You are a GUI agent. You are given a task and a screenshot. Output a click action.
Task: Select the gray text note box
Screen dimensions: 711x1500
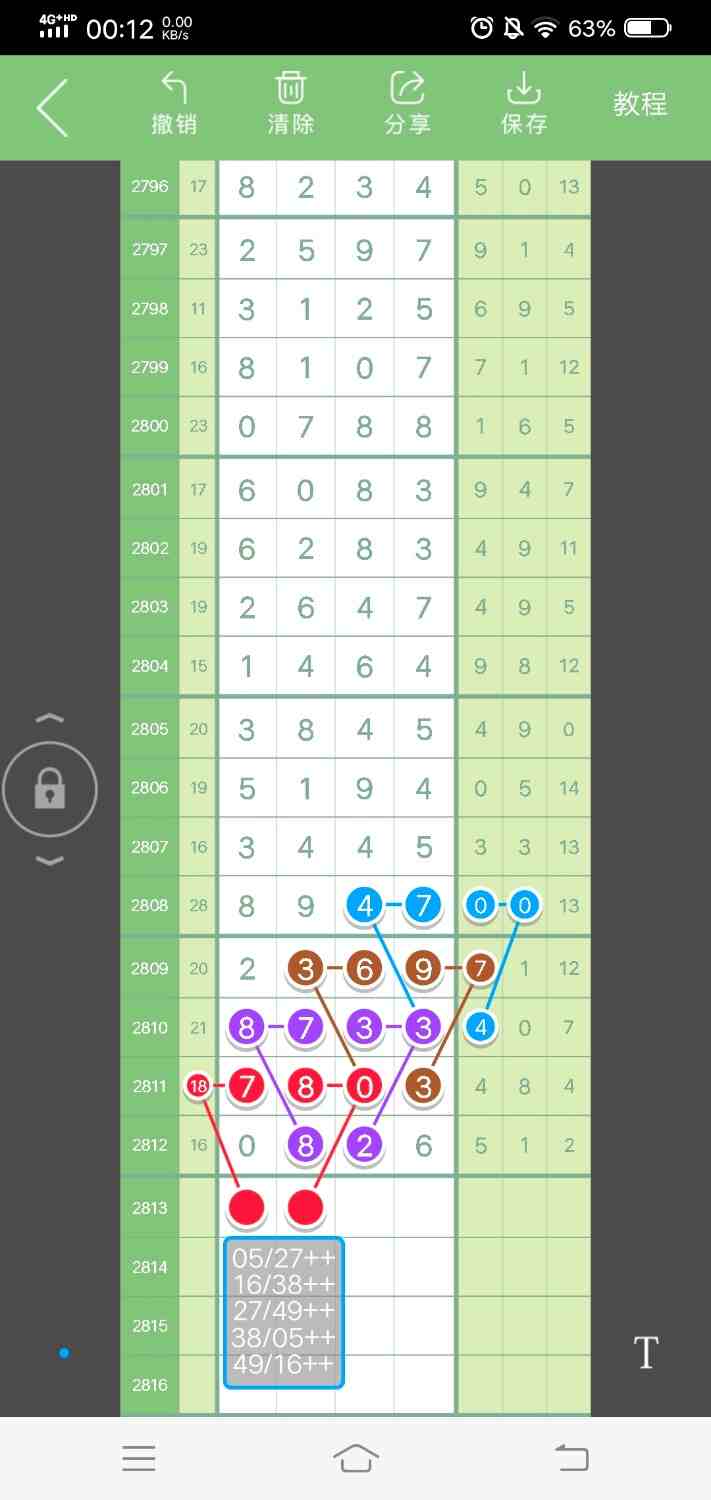point(284,1312)
